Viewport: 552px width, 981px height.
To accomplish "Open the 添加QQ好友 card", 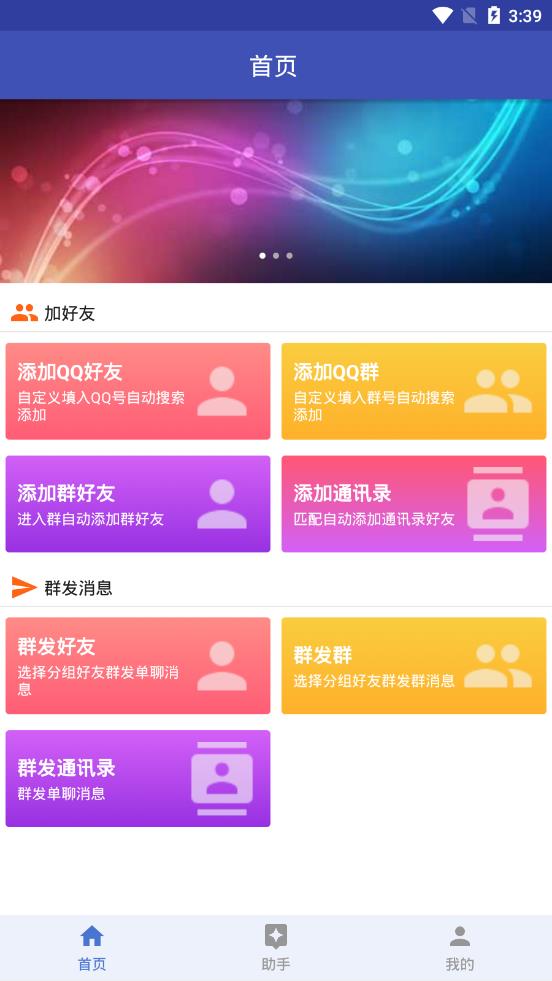I will click(x=138, y=391).
